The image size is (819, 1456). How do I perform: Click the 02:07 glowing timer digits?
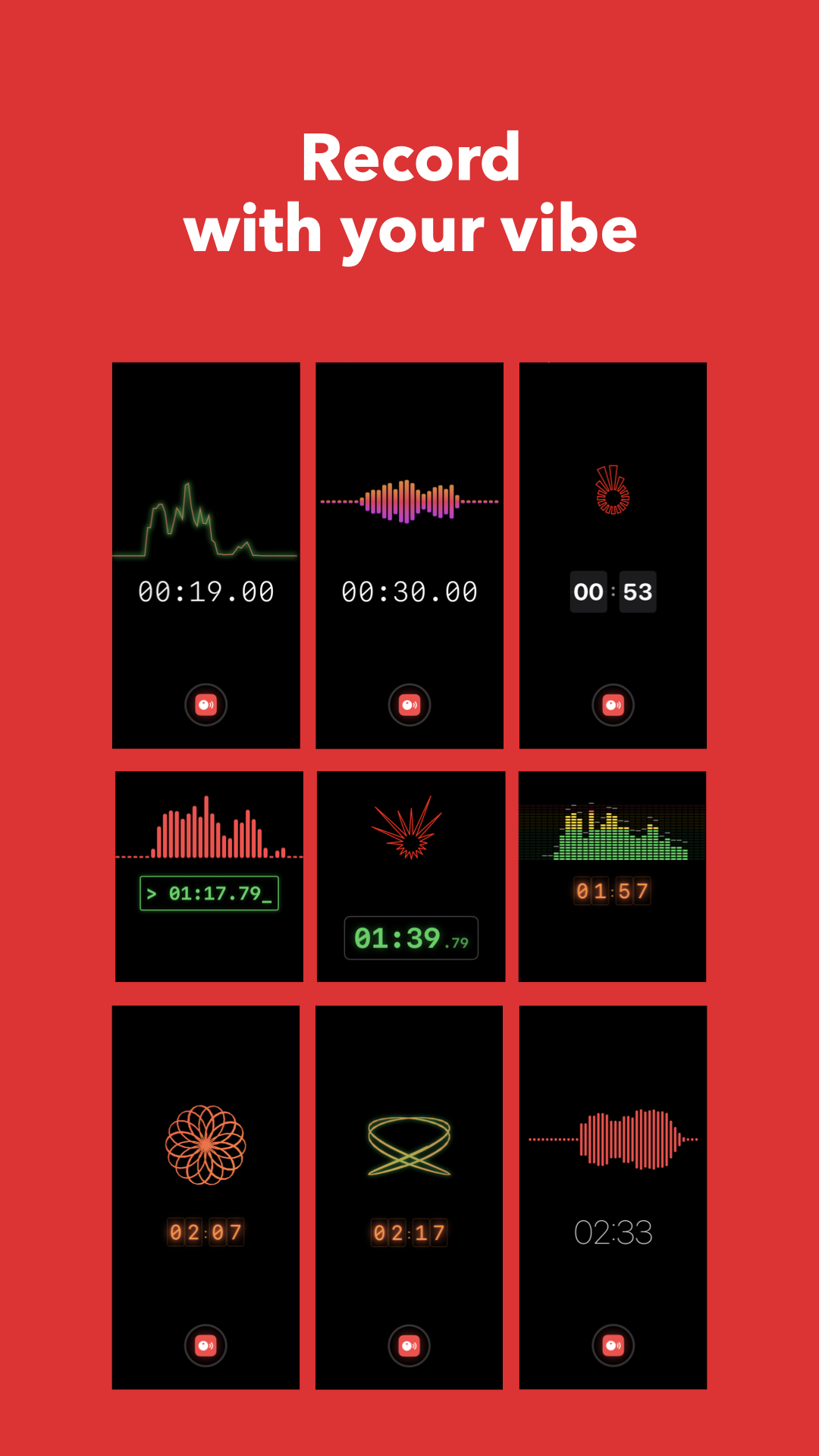[206, 1234]
